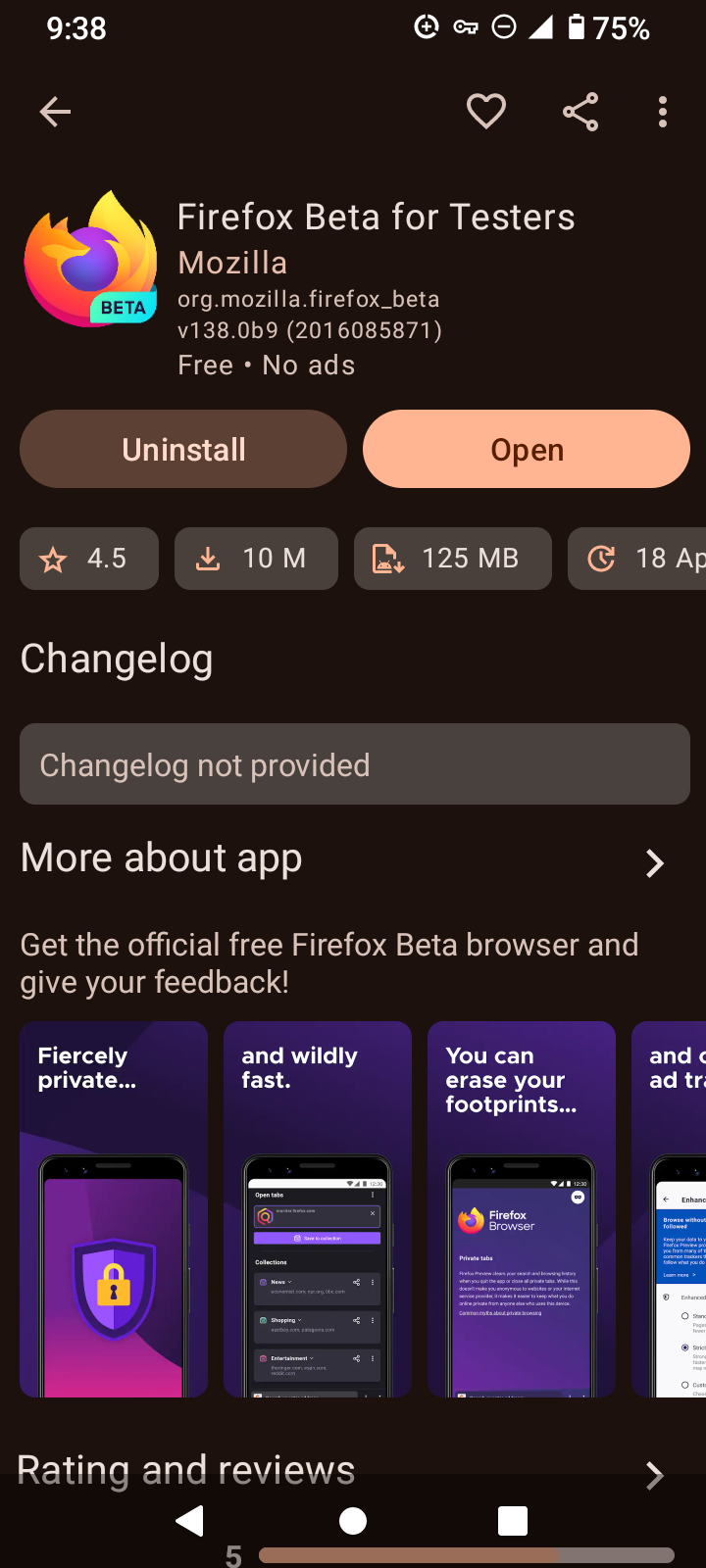The image size is (706, 1568).
Task: Share this app listing
Action: pos(580,112)
